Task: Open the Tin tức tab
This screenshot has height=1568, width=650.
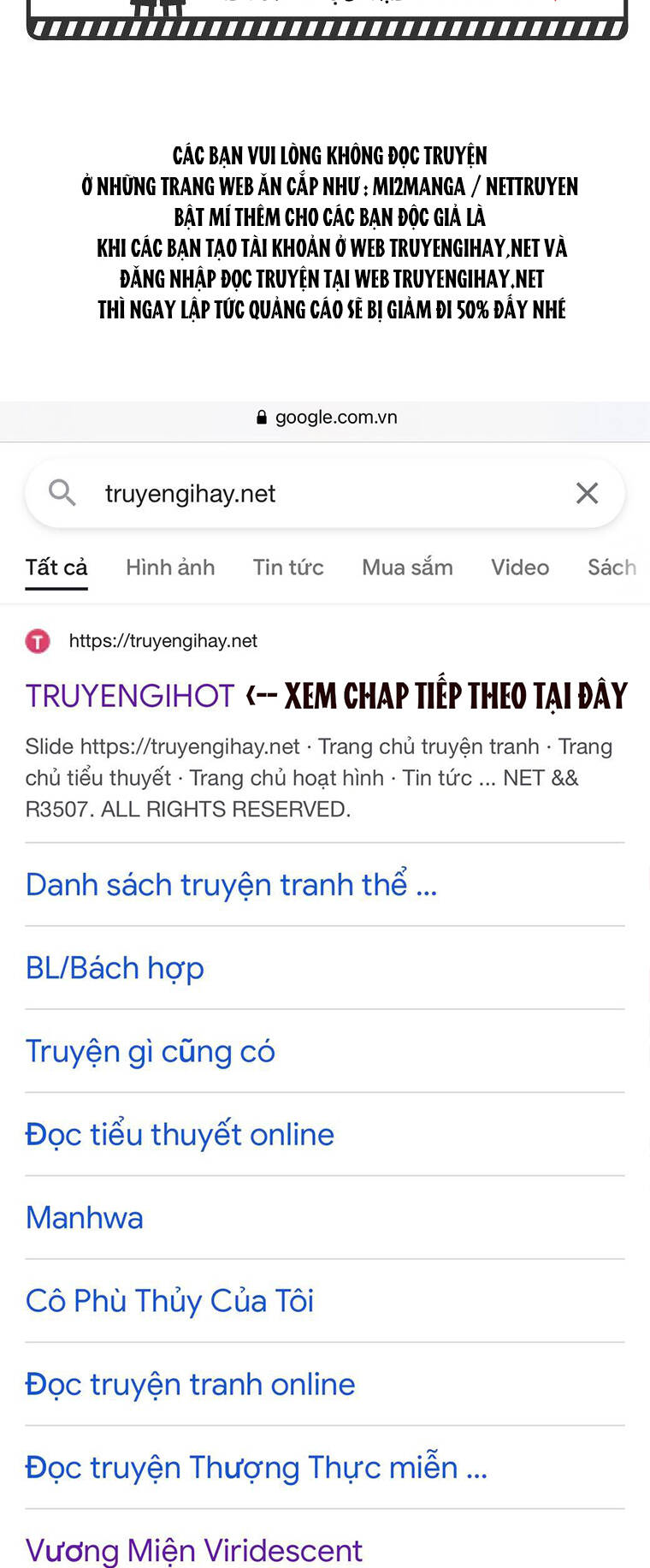Action: tap(287, 567)
